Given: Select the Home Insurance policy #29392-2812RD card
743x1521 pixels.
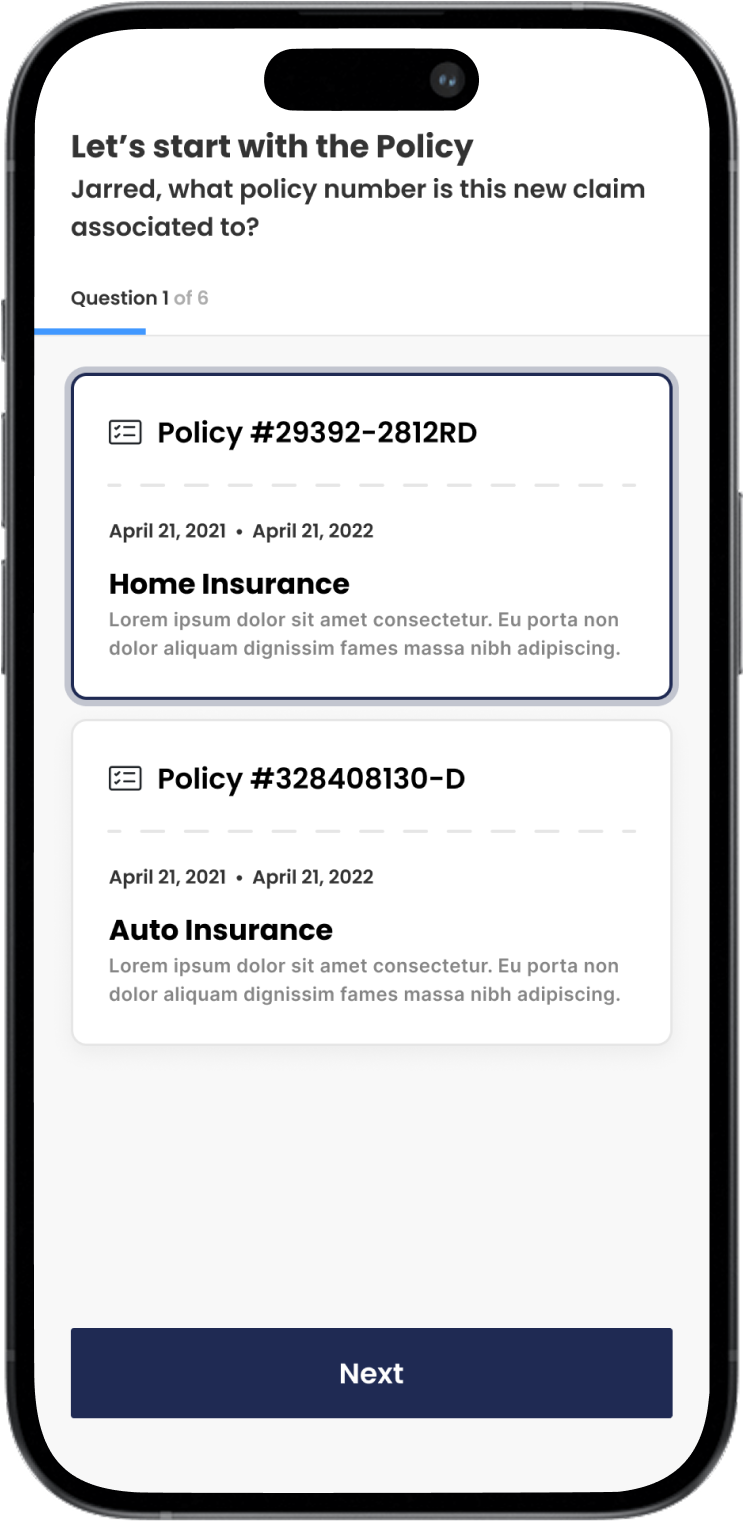Looking at the screenshot, I should click(371, 536).
